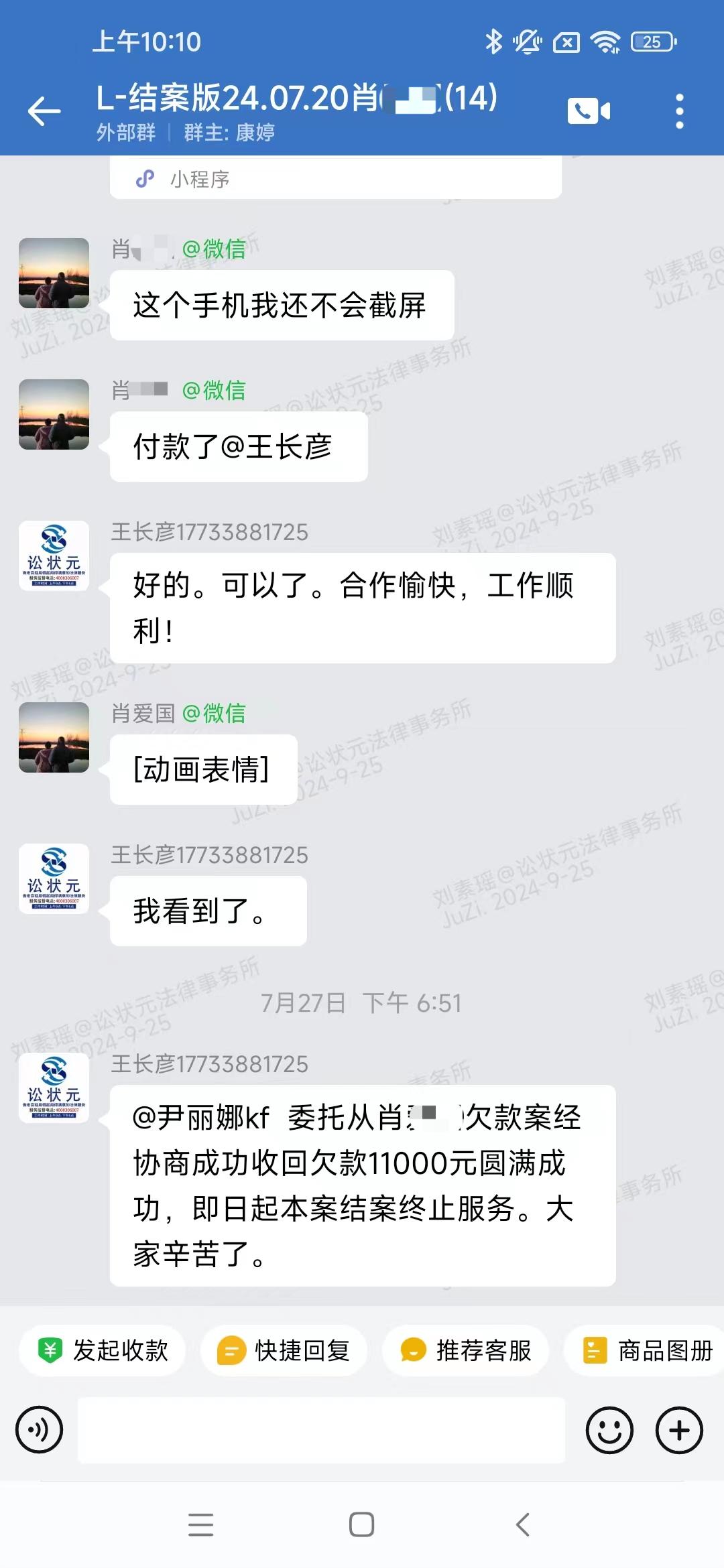Start a voice or video call
The height and width of the screenshot is (1568, 724).
[x=589, y=111]
